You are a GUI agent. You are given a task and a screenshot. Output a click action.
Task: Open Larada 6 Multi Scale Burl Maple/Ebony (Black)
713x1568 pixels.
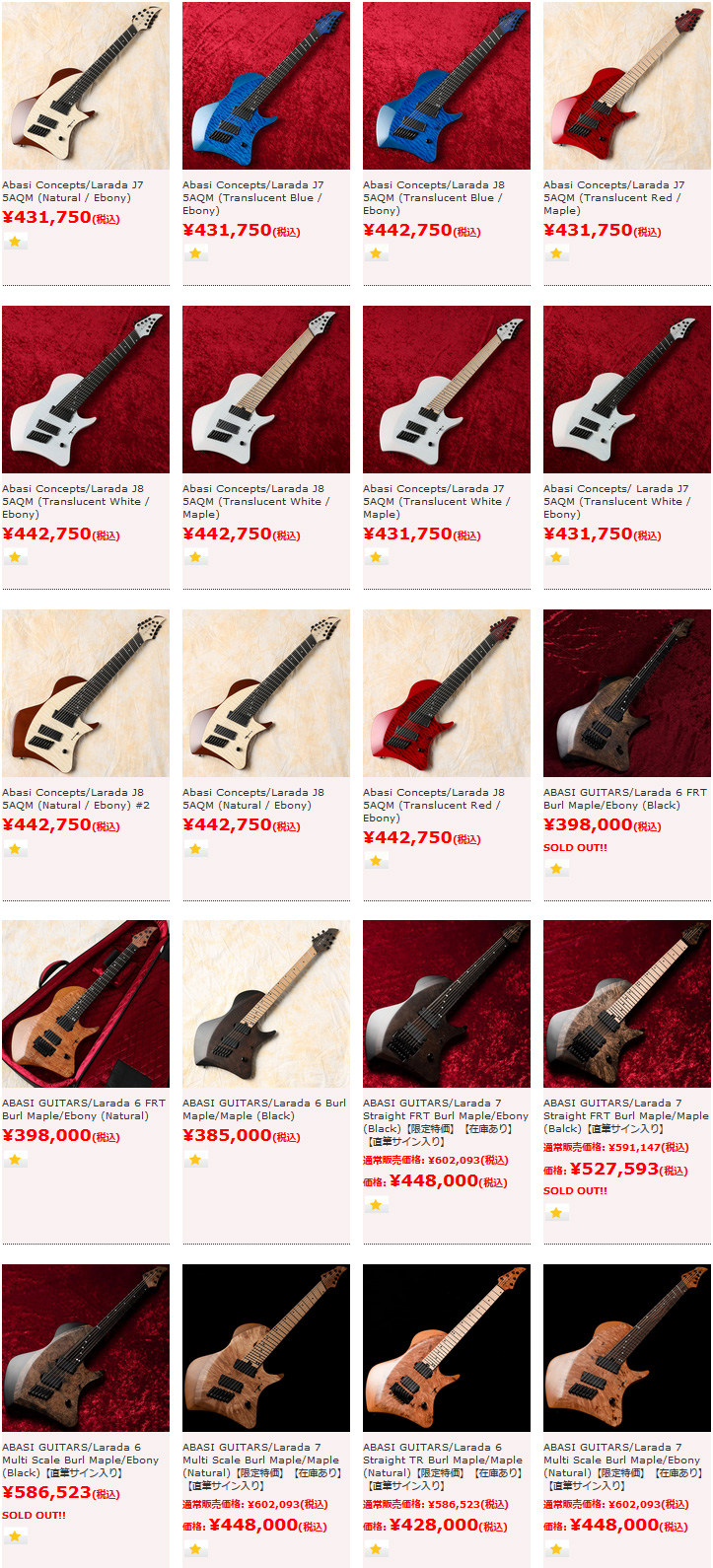point(80,1459)
